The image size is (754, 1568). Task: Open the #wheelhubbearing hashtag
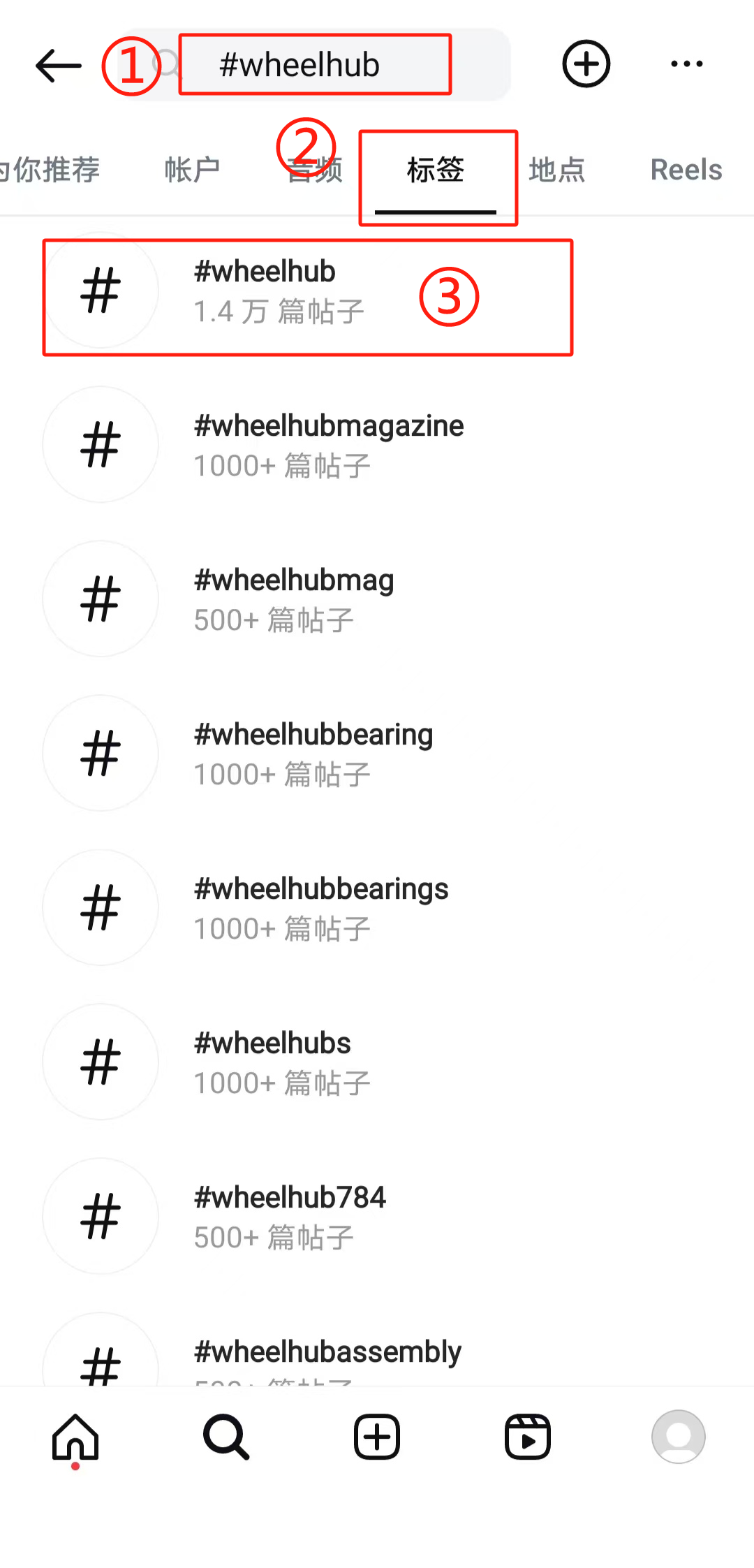313,754
